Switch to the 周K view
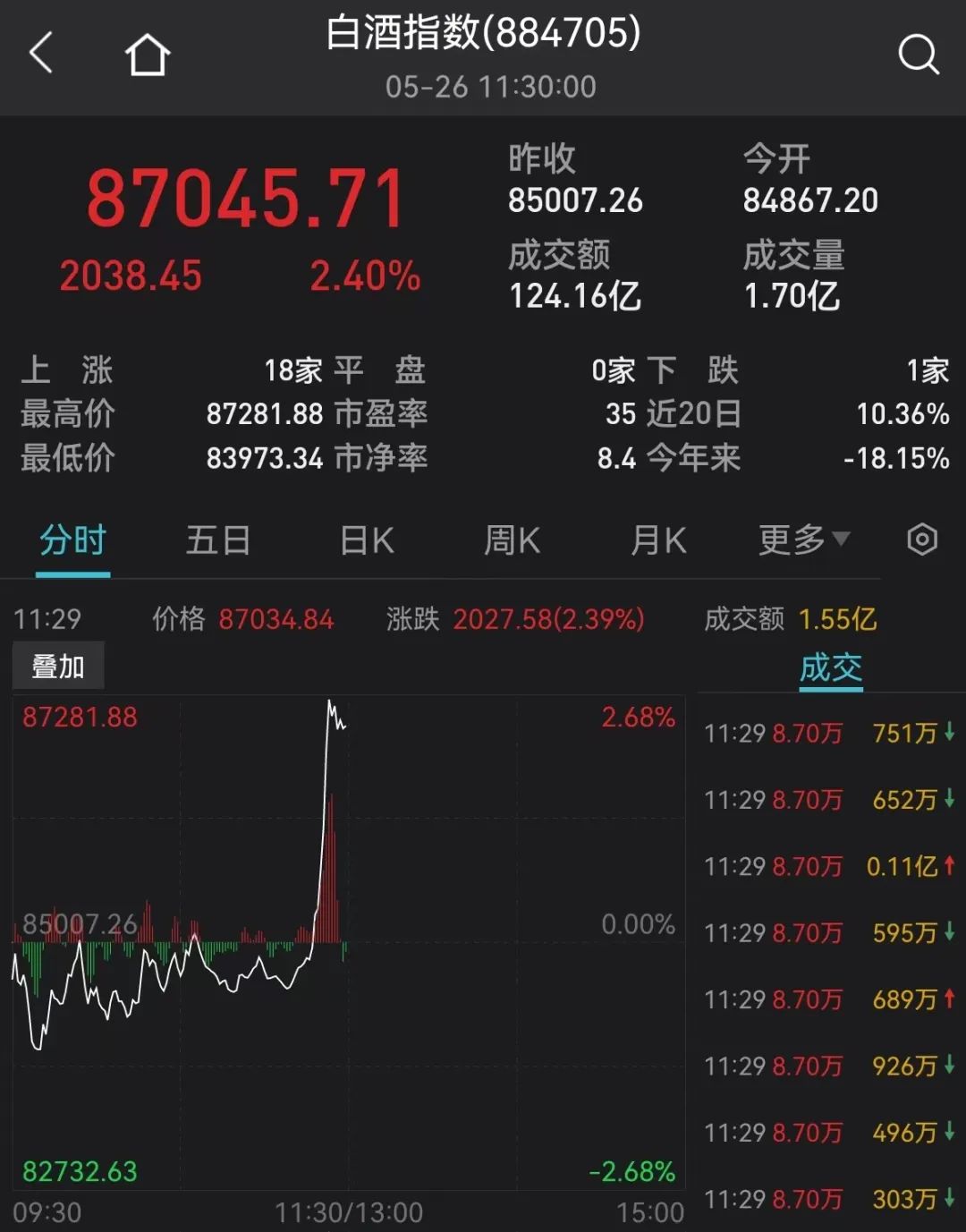This screenshot has width=966, height=1232. (x=511, y=540)
